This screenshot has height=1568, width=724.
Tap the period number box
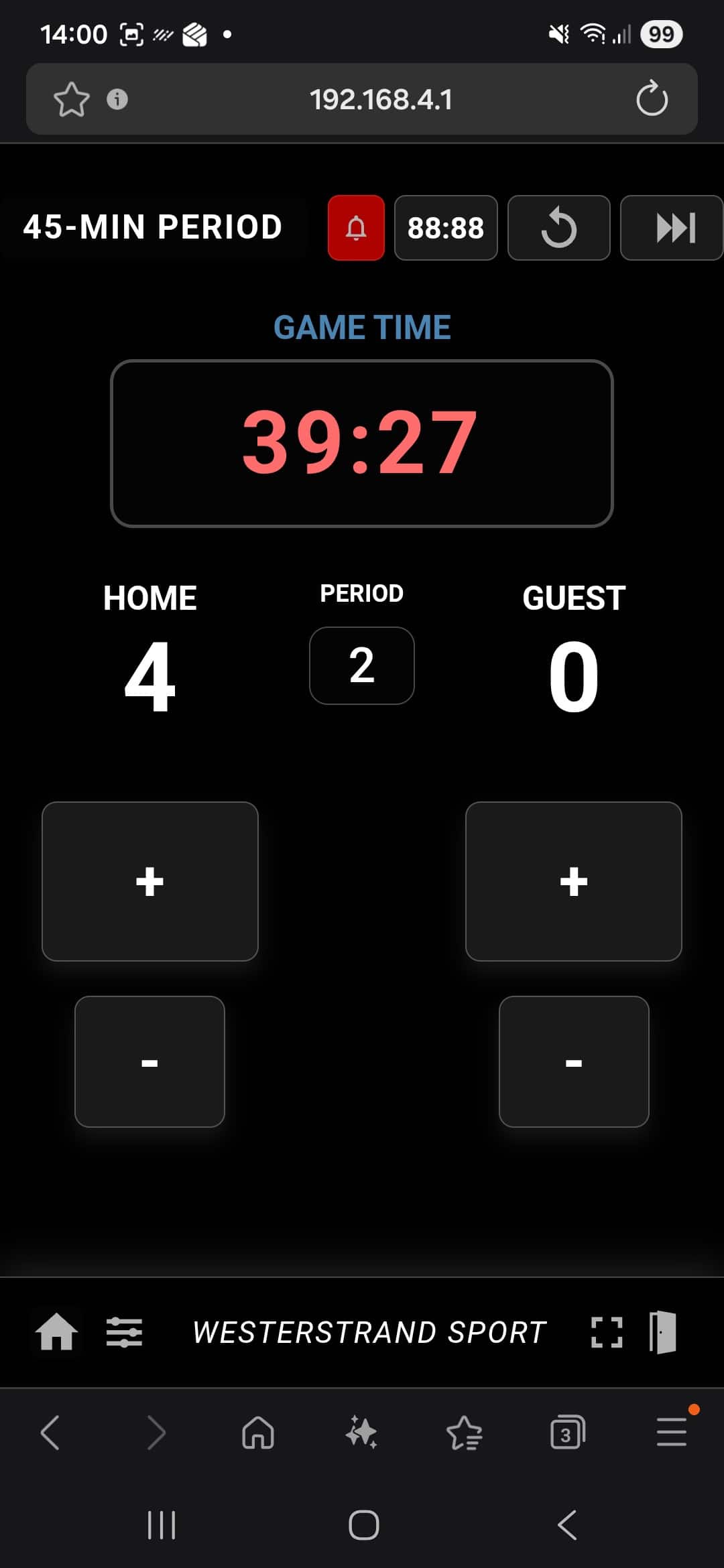[361, 665]
